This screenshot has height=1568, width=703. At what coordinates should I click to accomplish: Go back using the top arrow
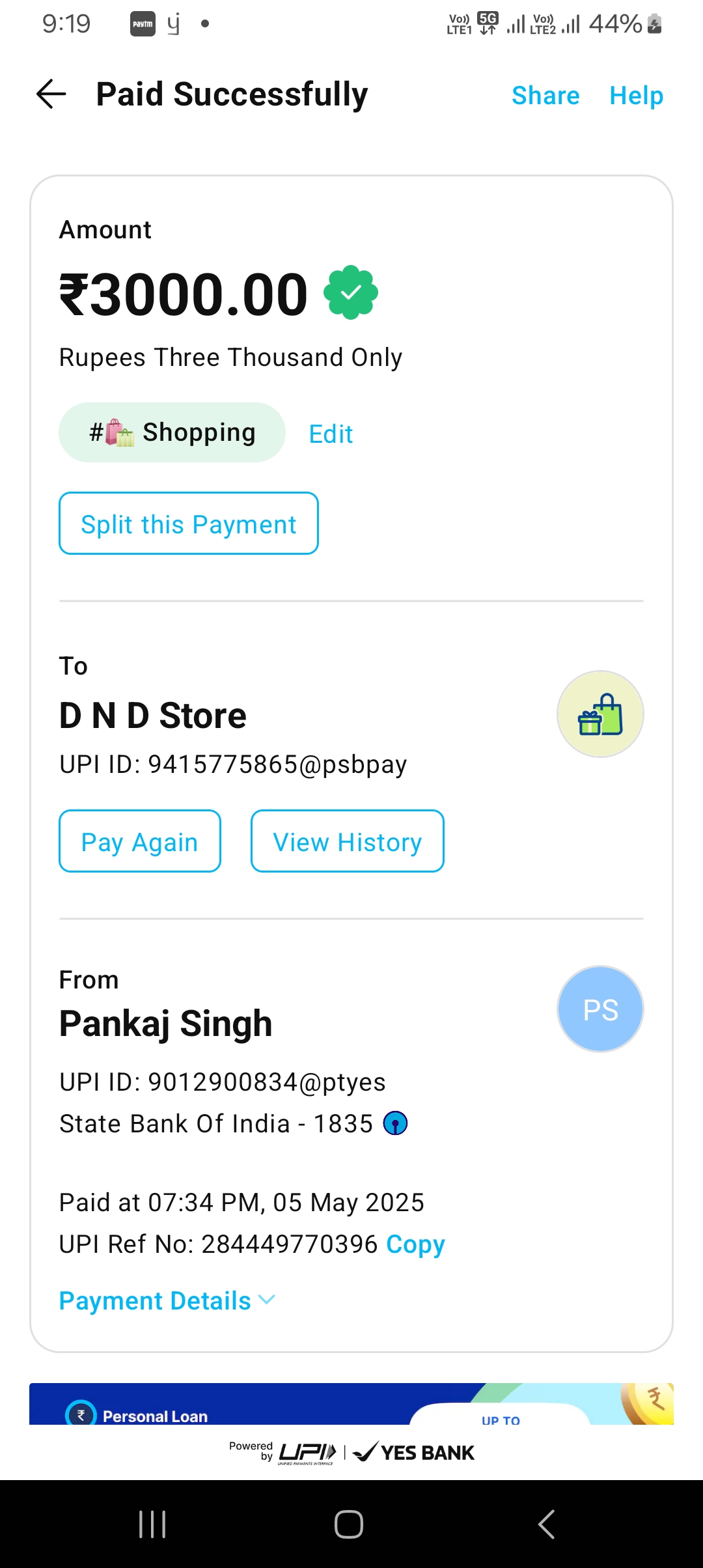51,94
